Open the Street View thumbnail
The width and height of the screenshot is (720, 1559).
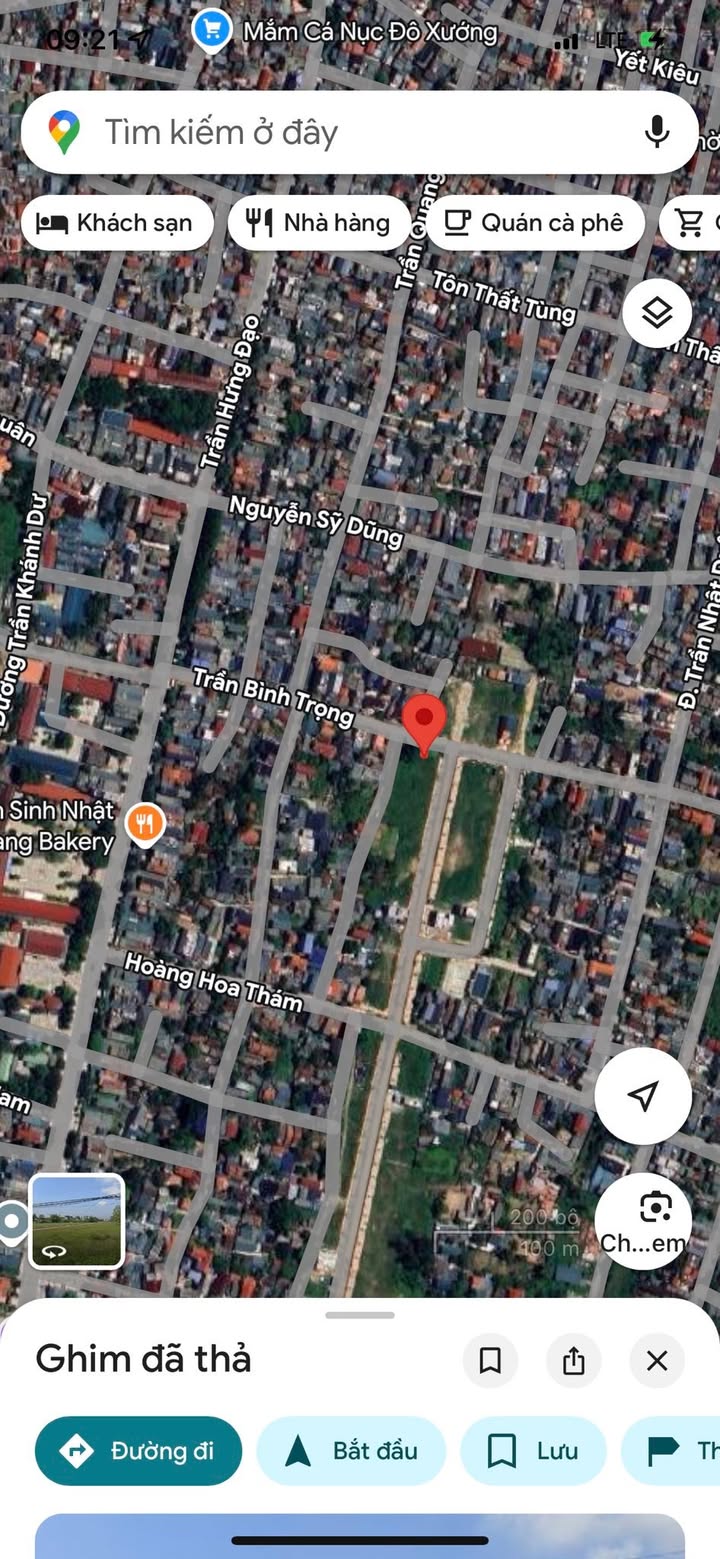tap(77, 1221)
